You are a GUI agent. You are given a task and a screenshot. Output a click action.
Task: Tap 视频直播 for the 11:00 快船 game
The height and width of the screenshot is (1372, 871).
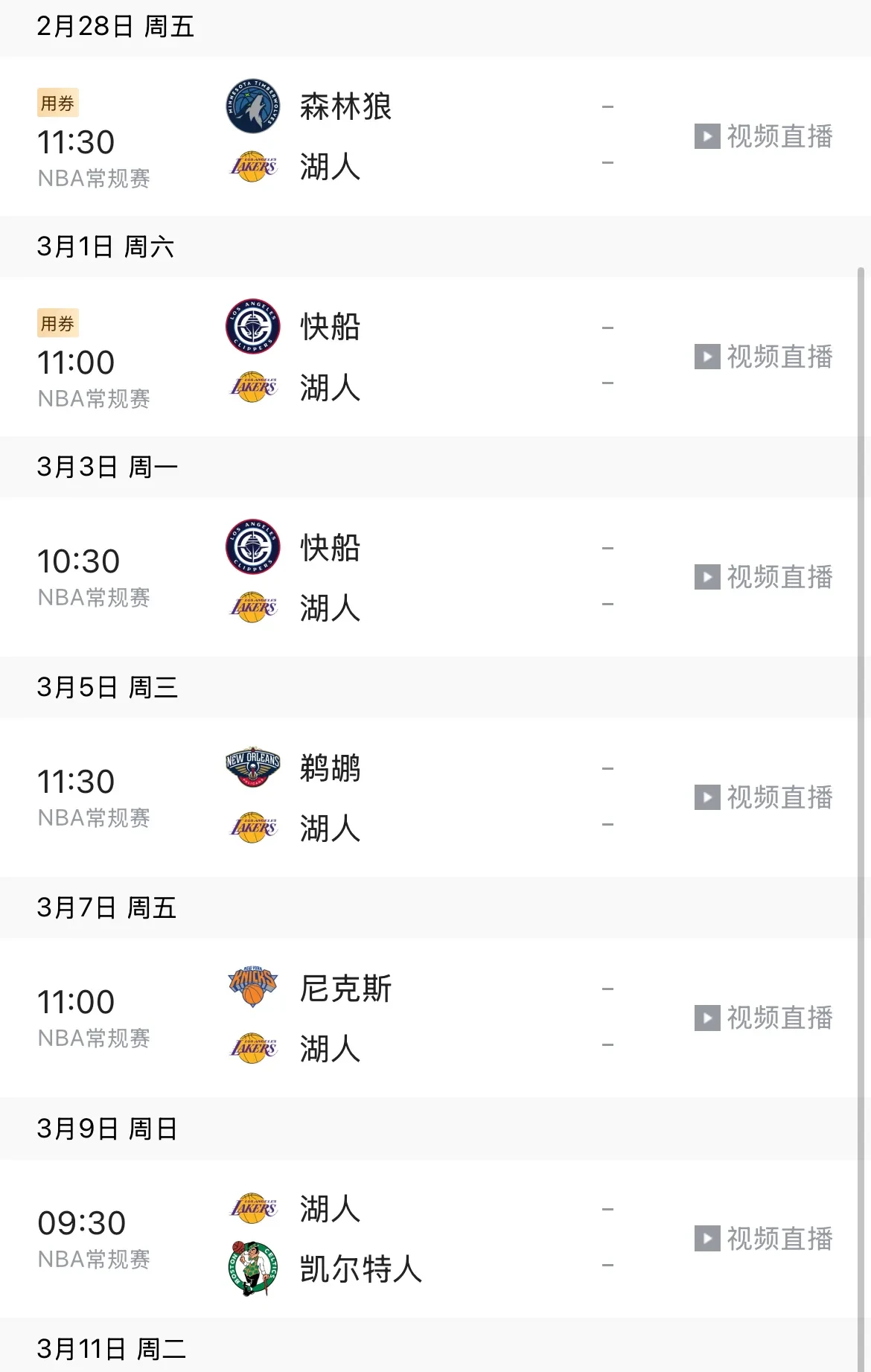(x=764, y=357)
